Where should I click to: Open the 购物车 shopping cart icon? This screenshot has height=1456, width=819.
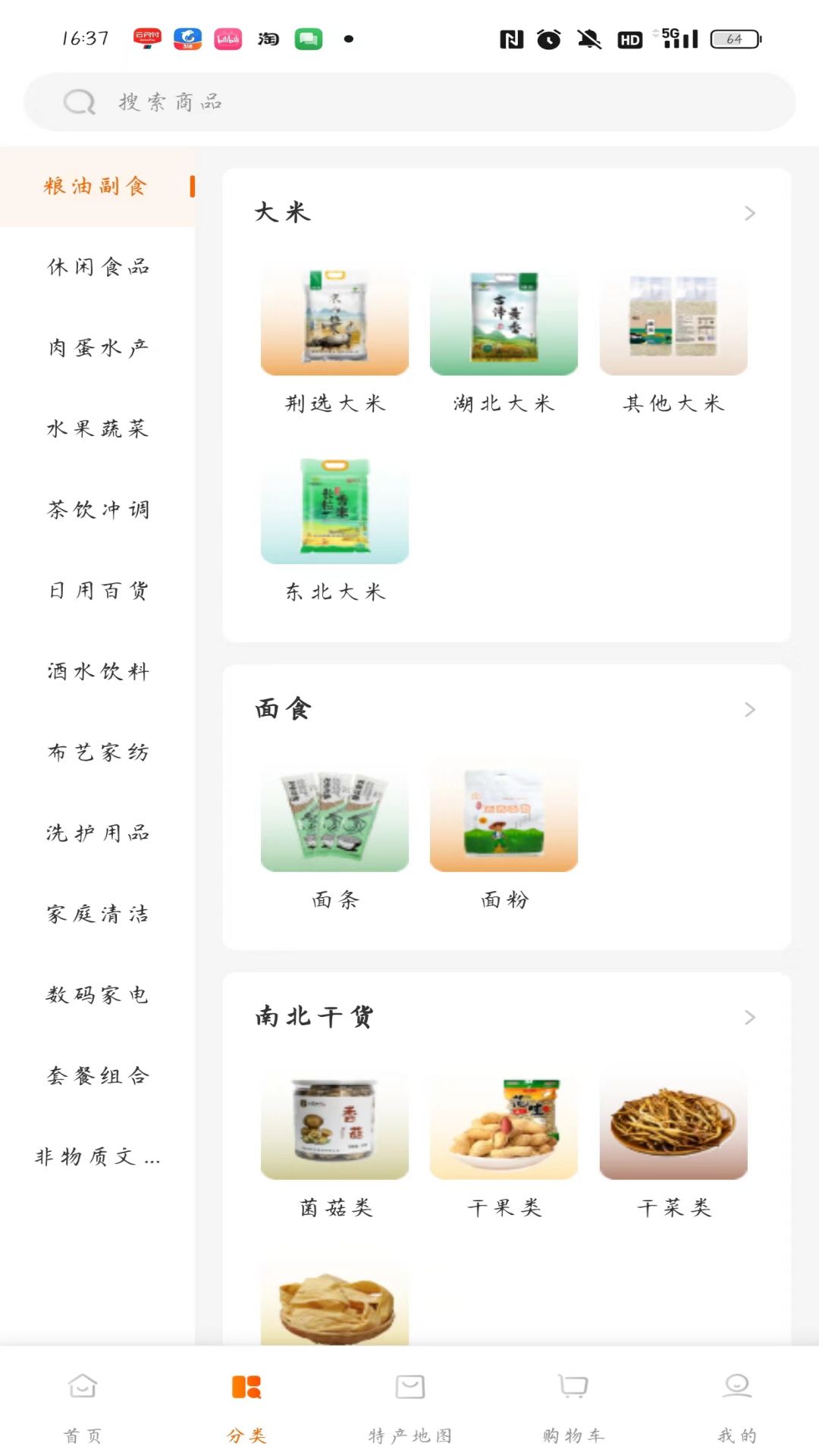573,1385
